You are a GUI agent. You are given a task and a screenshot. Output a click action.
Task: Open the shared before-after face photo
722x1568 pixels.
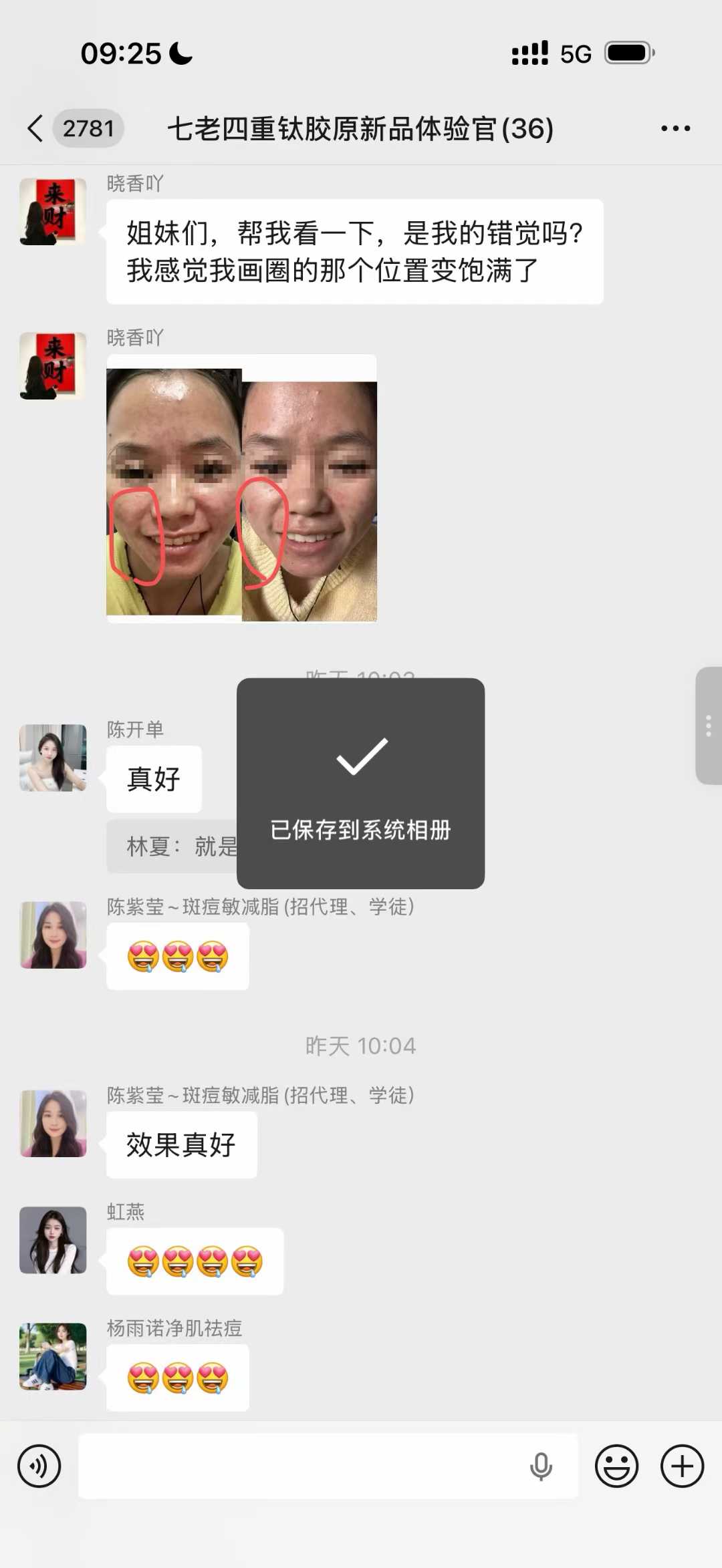pyautogui.click(x=241, y=488)
